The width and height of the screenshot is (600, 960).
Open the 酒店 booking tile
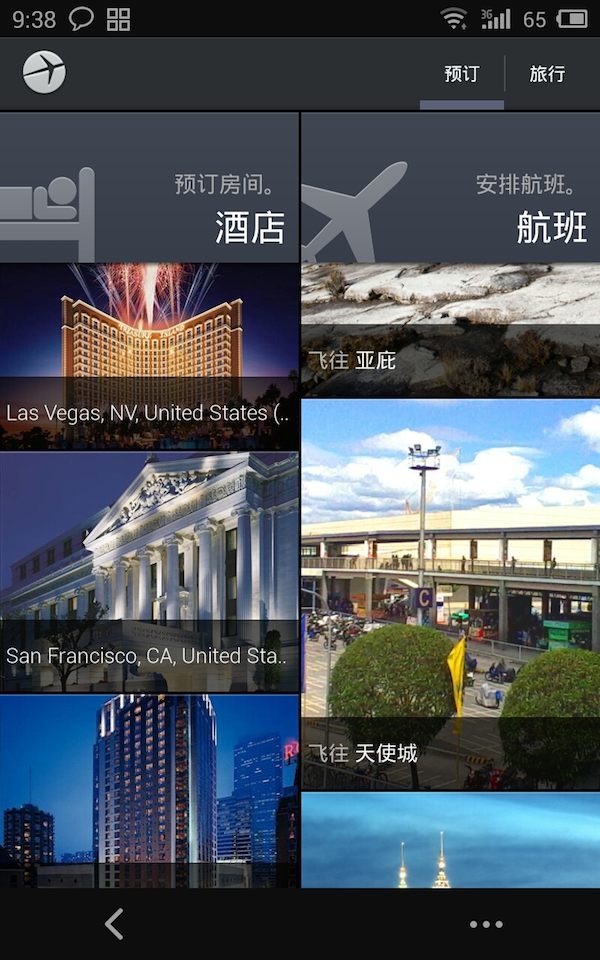pos(149,188)
